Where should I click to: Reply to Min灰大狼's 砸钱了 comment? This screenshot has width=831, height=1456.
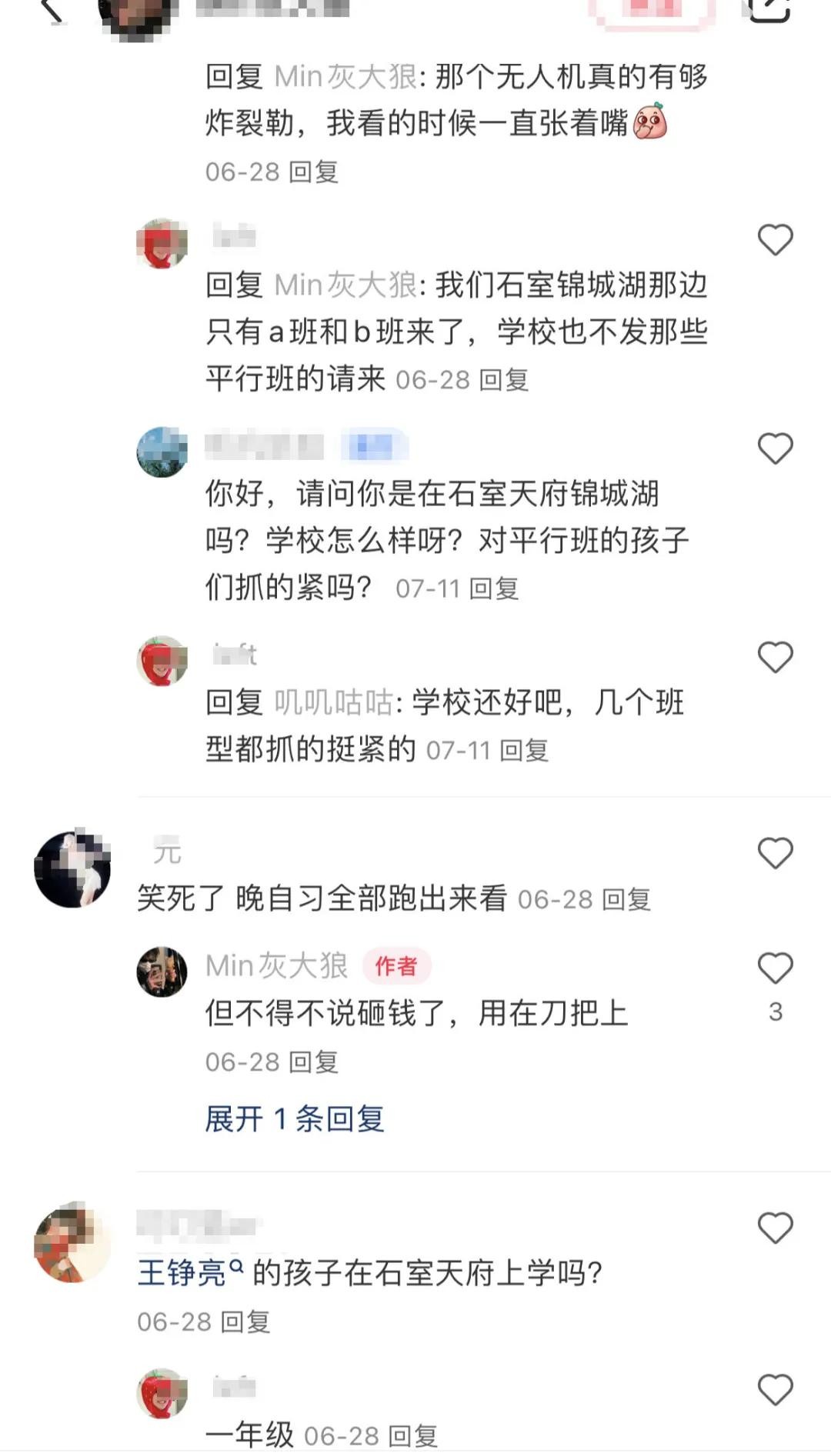[314, 1062]
